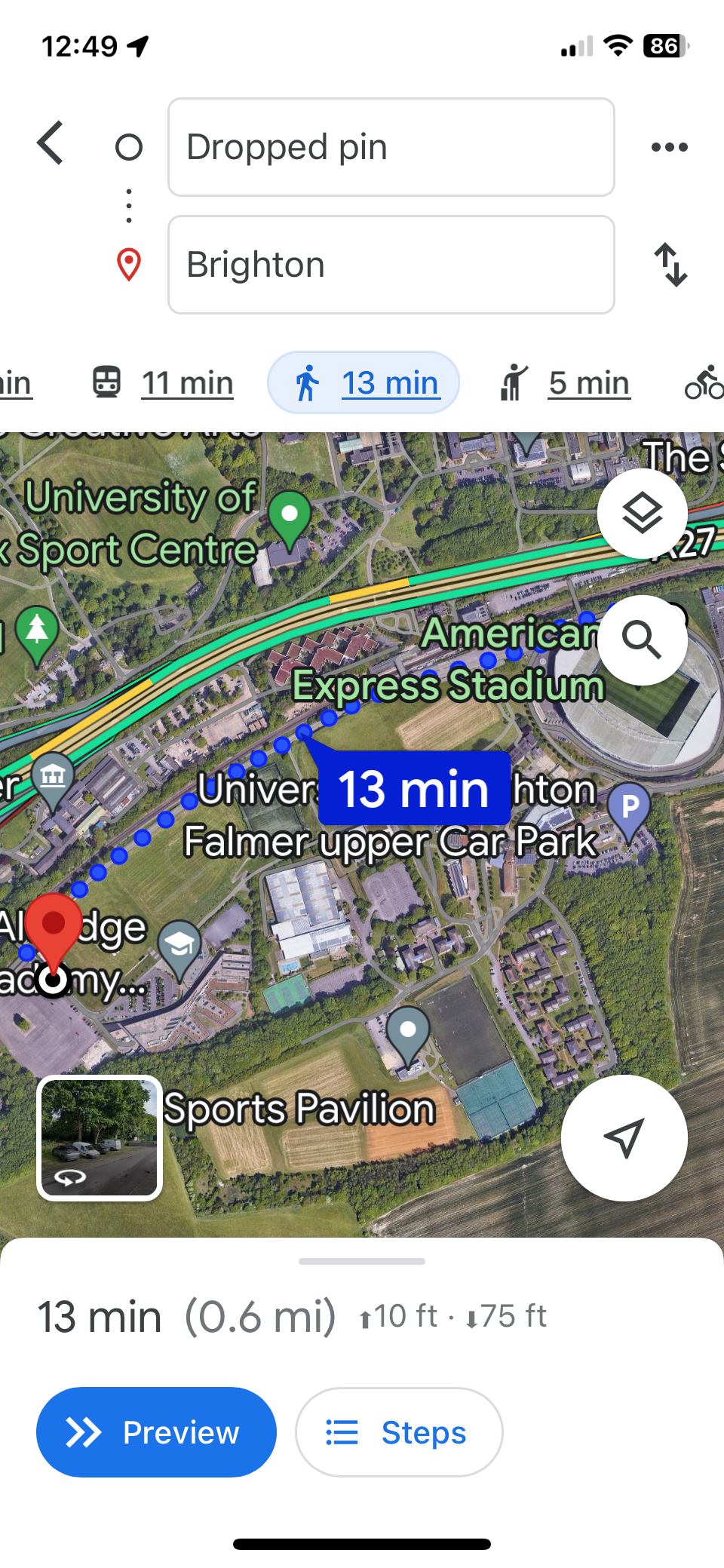The image size is (724, 1568).
Task: Switch to transit 11 min option
Action: coord(163,382)
